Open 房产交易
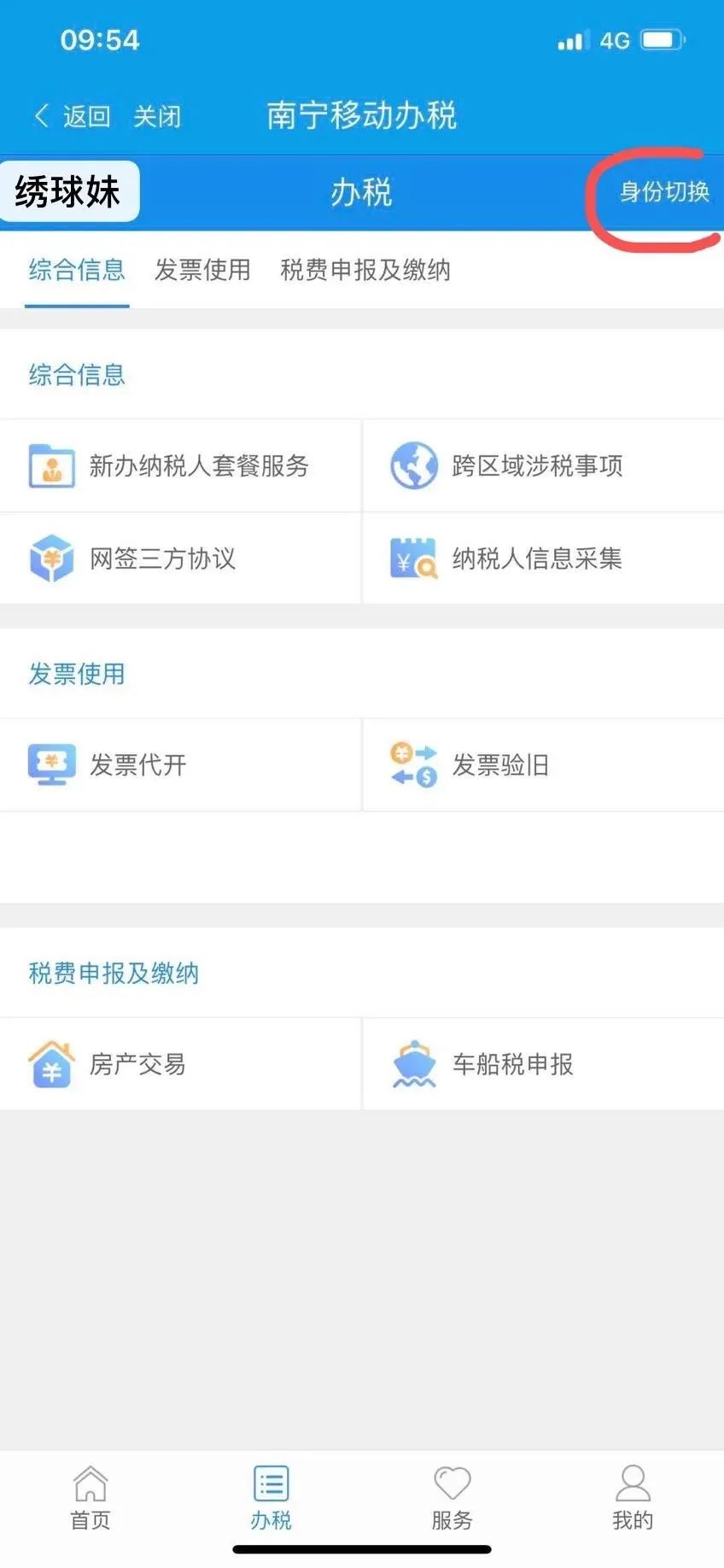Viewport: 724px width, 1568px height. point(180,1064)
